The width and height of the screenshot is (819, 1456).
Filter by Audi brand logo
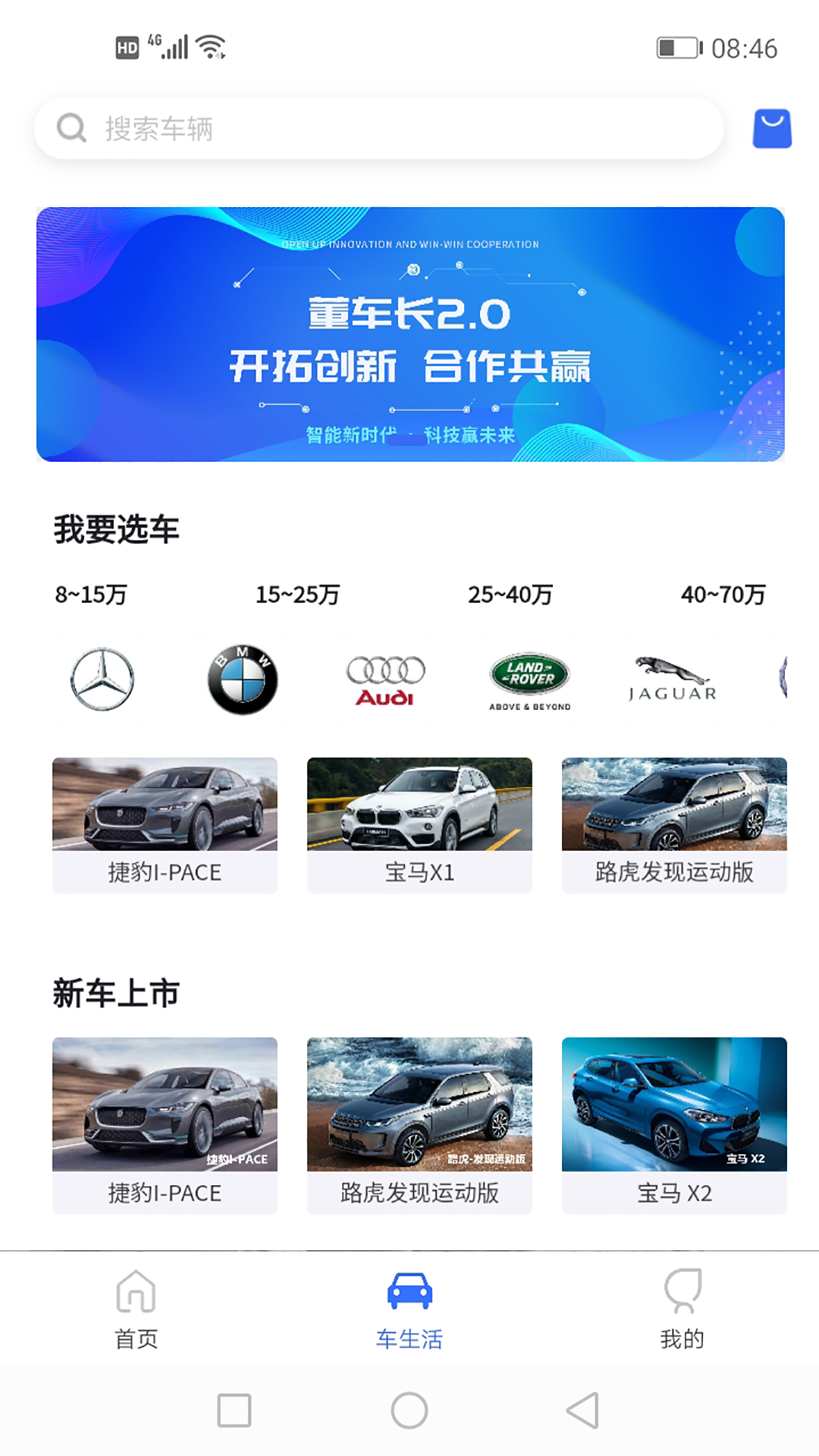(385, 679)
